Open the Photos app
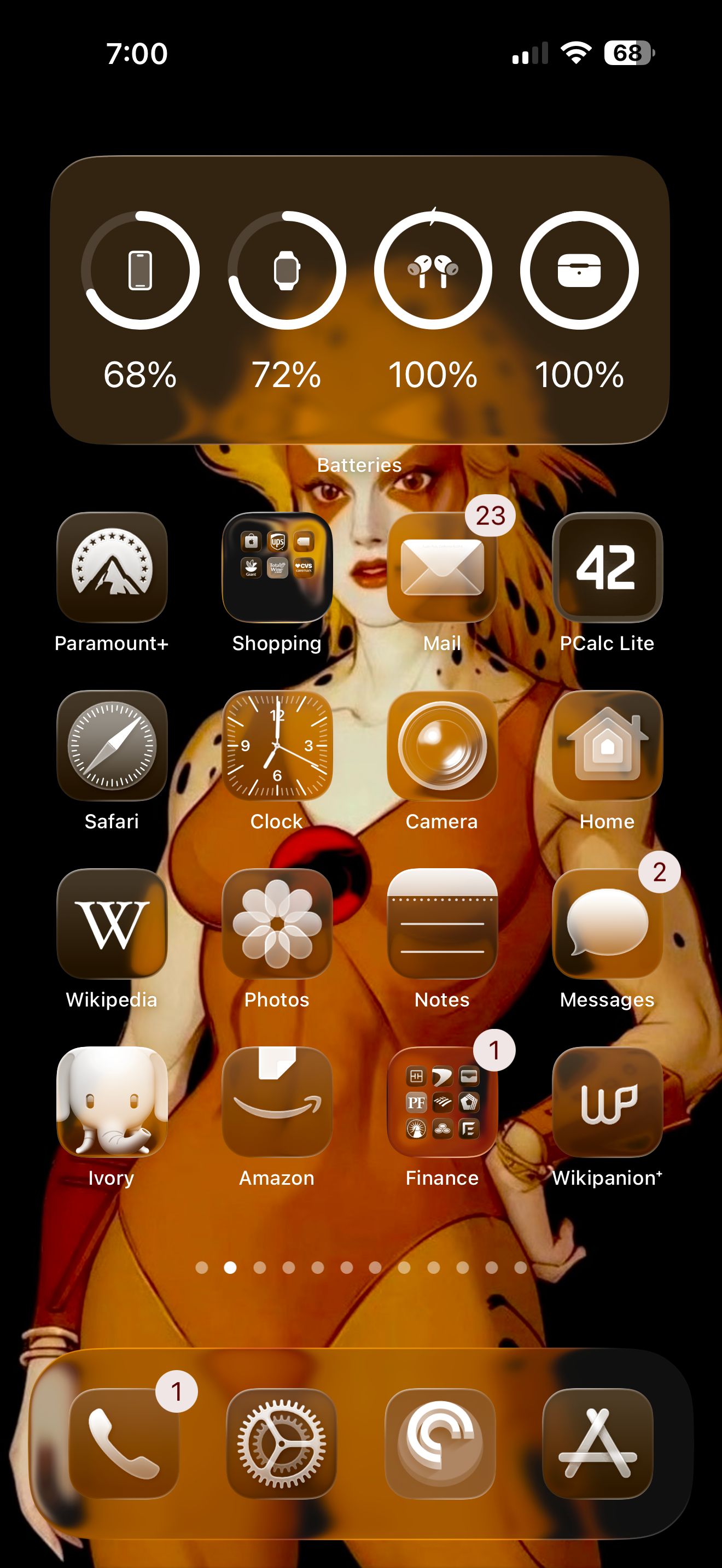The image size is (722, 1568). click(277, 923)
